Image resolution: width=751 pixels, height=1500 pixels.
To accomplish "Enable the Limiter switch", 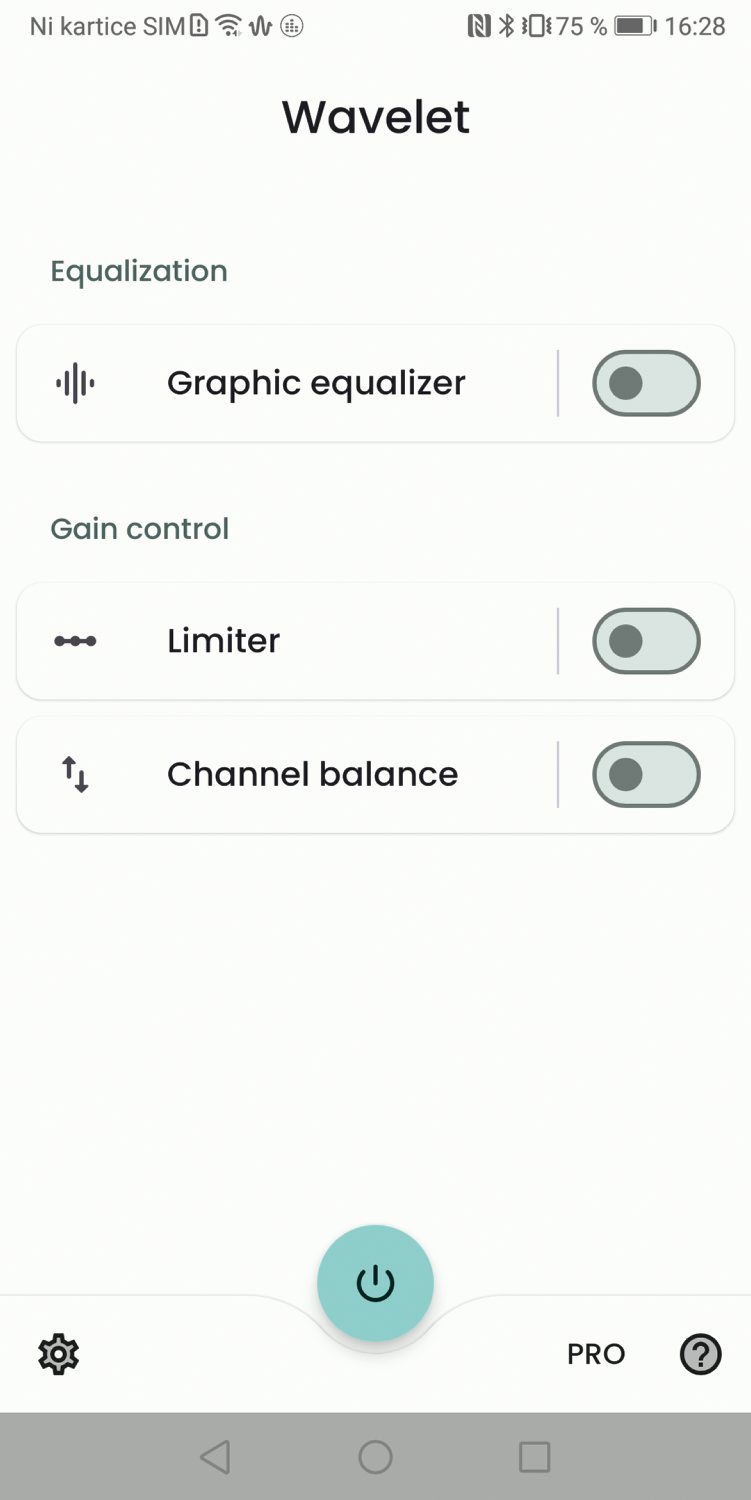I will 646,641.
